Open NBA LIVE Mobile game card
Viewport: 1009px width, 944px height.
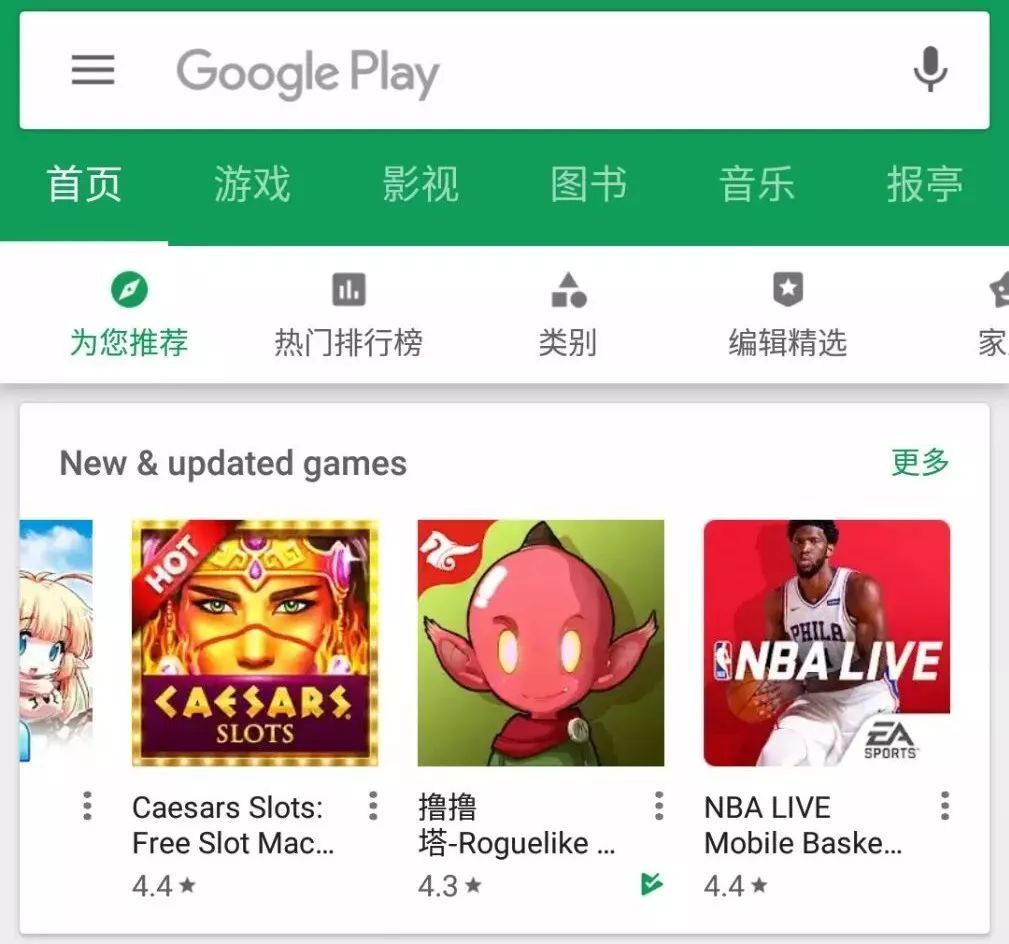827,643
